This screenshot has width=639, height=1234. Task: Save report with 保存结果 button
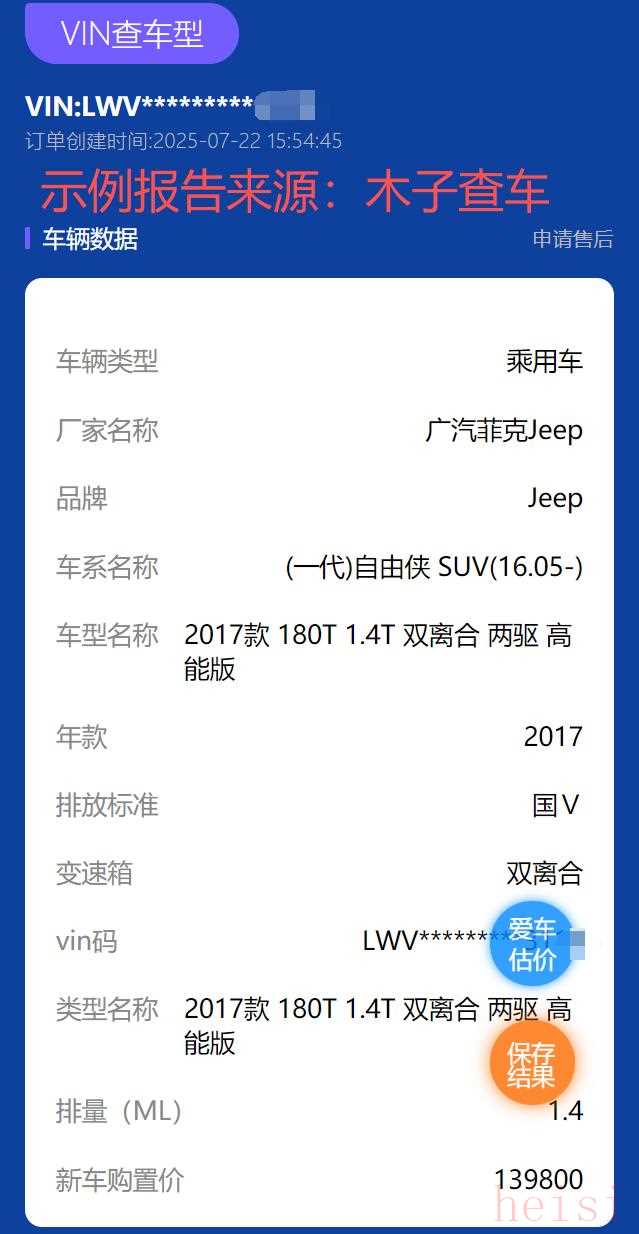(531, 1064)
